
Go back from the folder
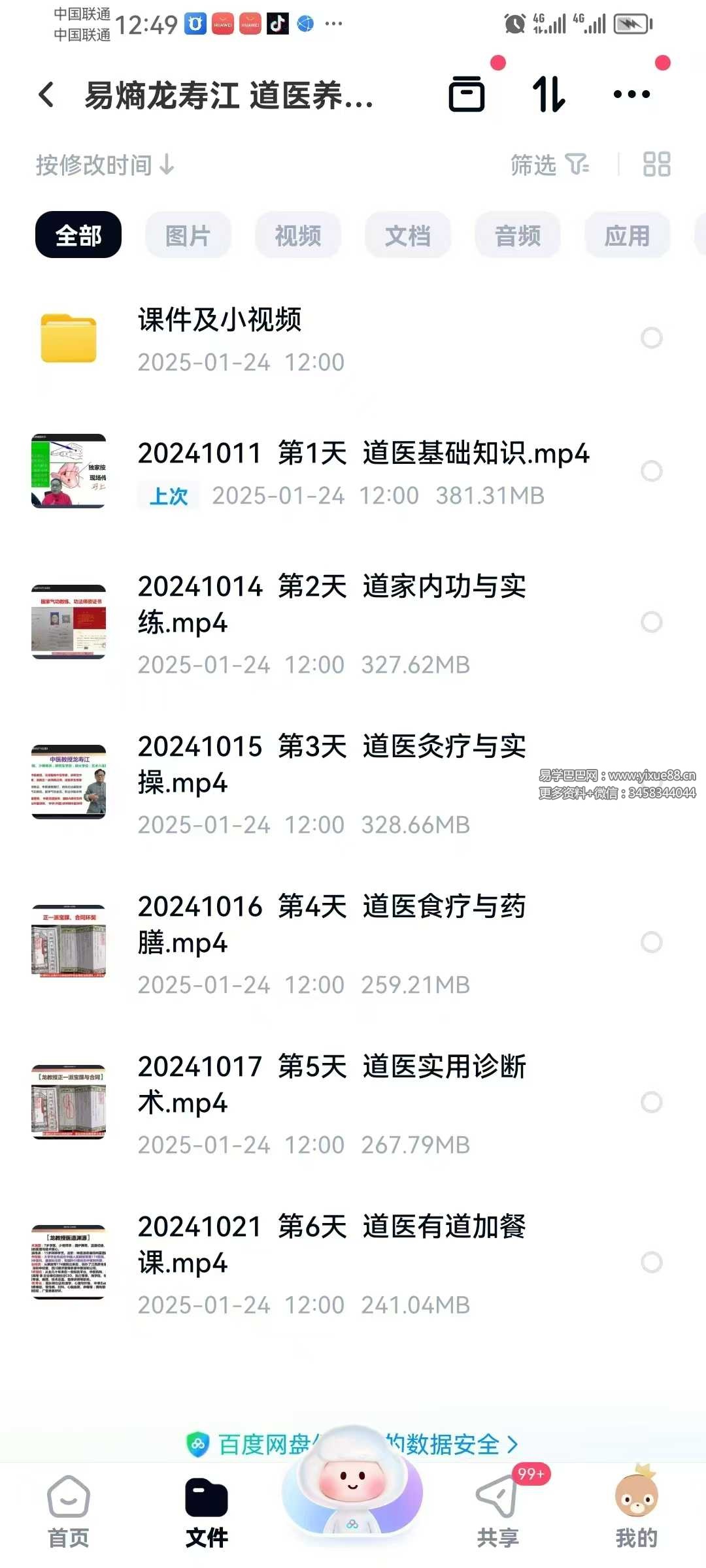[46, 95]
